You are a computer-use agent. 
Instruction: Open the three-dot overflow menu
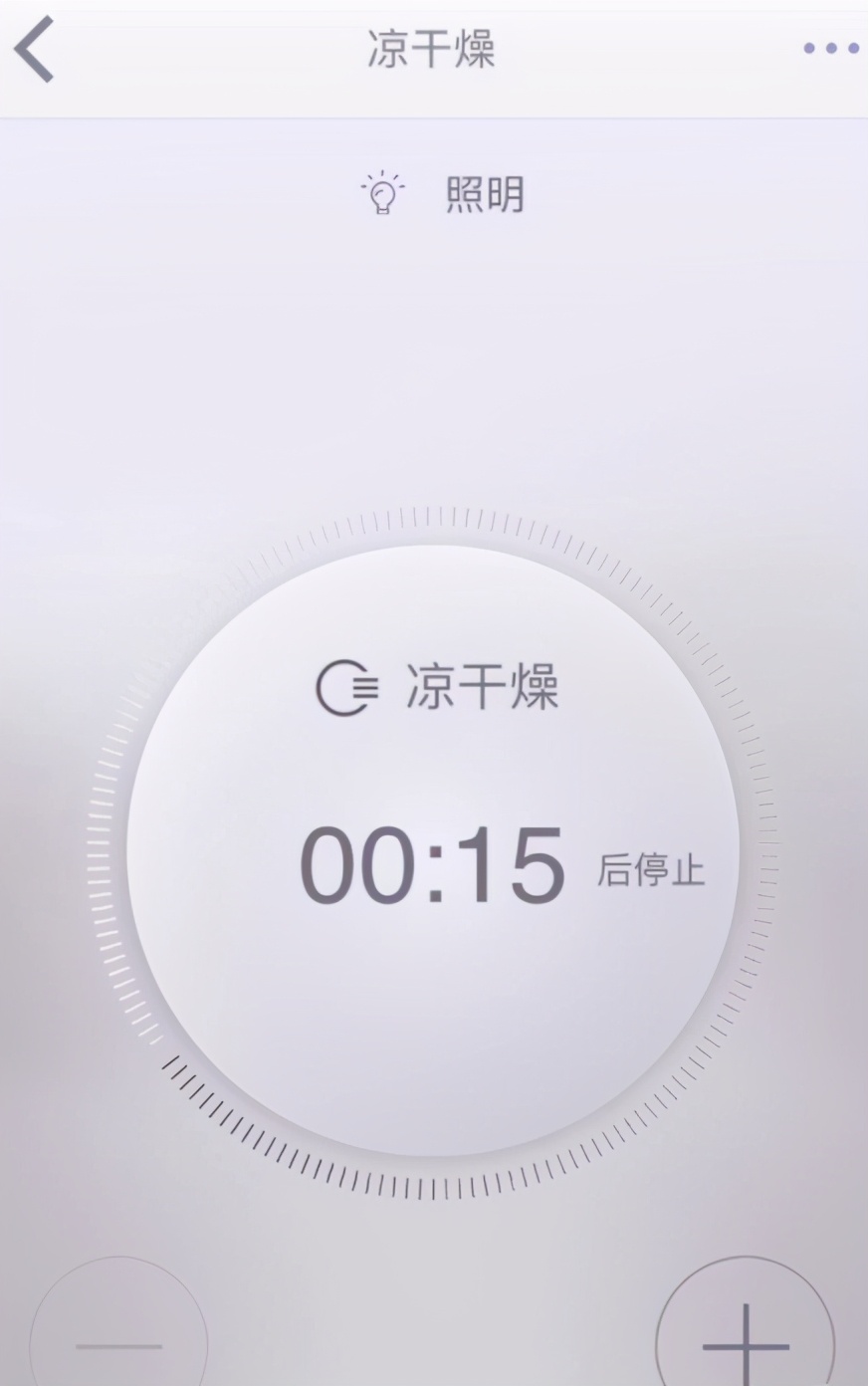(x=830, y=48)
